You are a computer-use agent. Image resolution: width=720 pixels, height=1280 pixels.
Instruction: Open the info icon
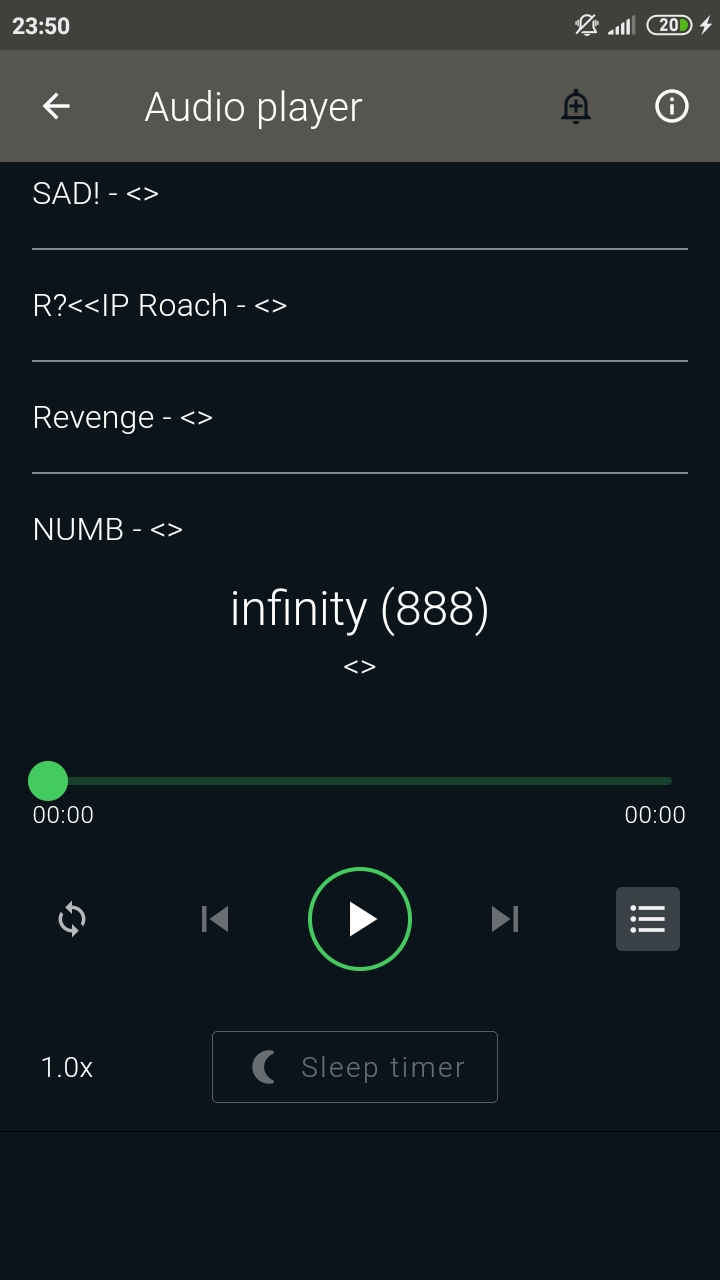pos(671,106)
